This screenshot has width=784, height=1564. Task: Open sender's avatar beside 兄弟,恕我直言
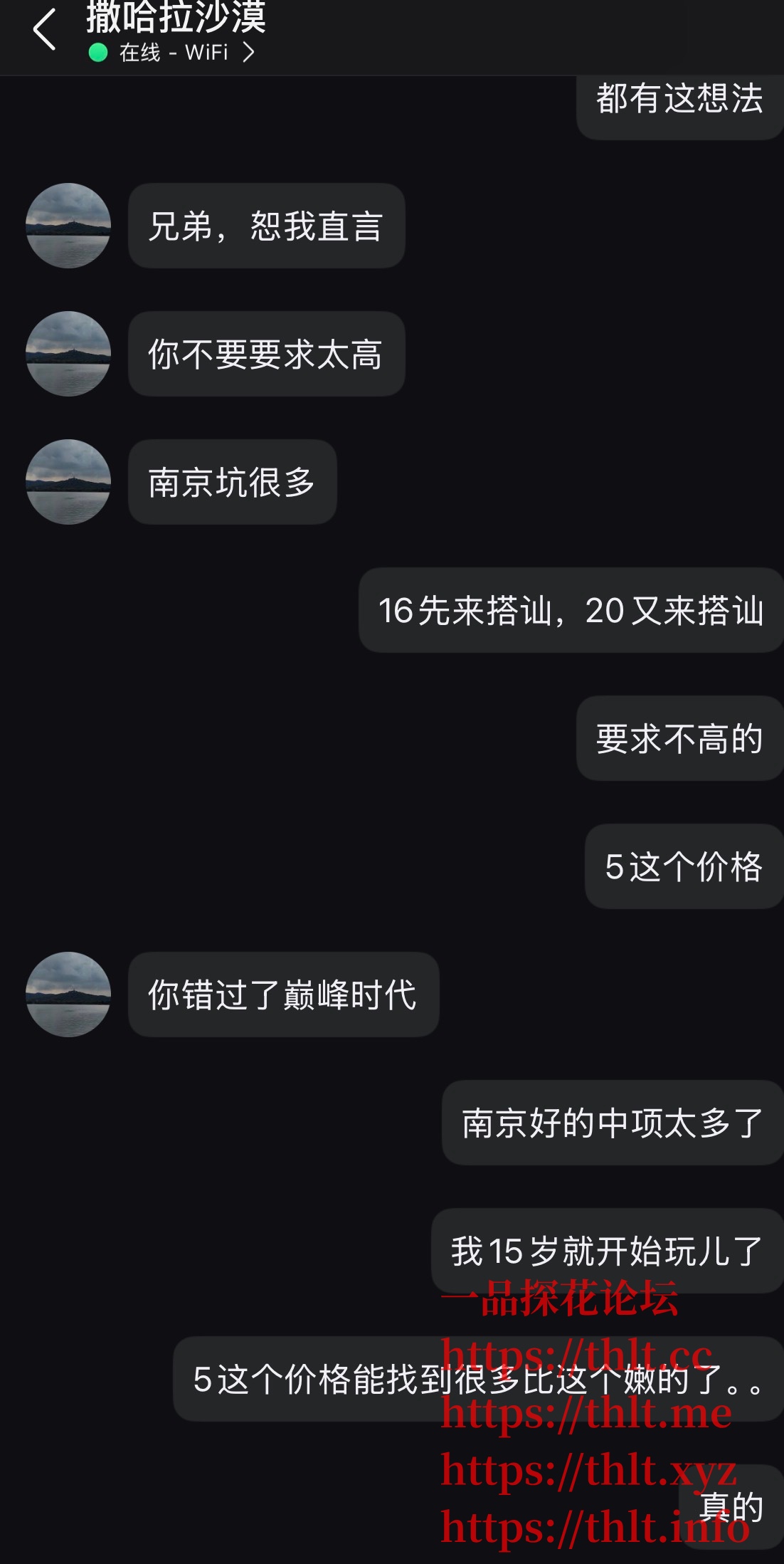tap(68, 226)
